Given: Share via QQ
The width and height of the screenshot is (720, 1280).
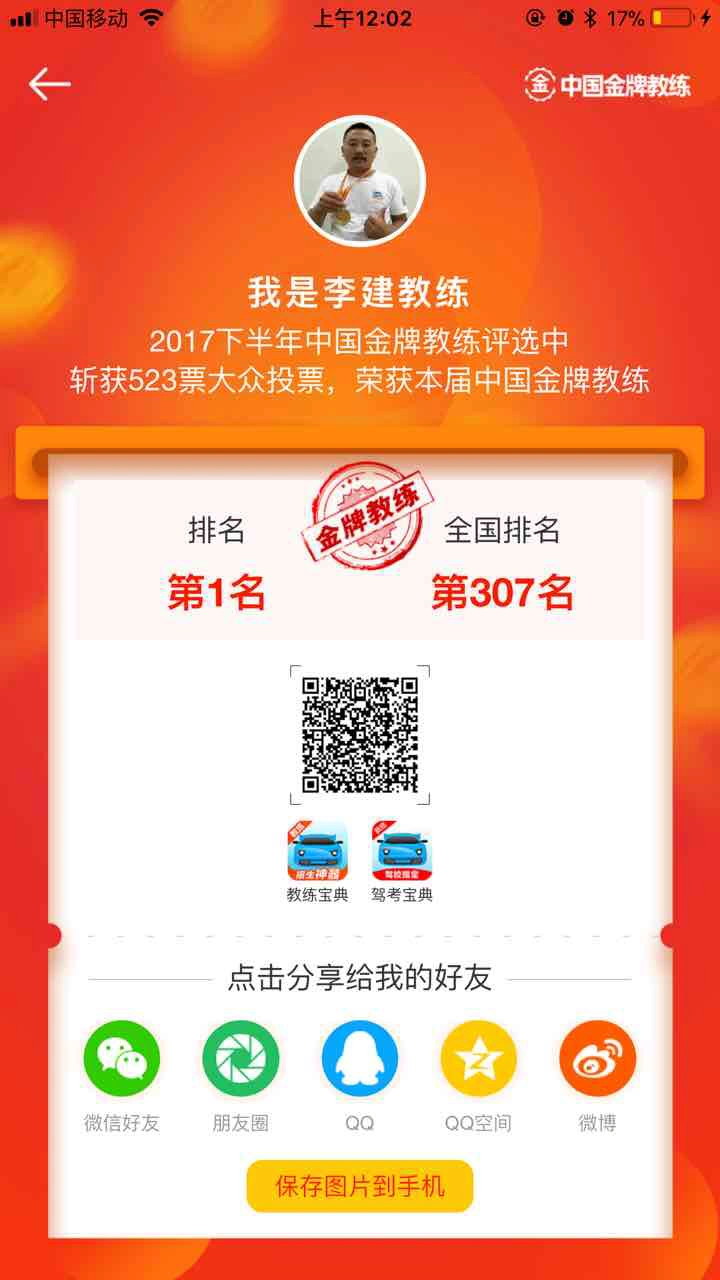Looking at the screenshot, I should click(x=359, y=1059).
